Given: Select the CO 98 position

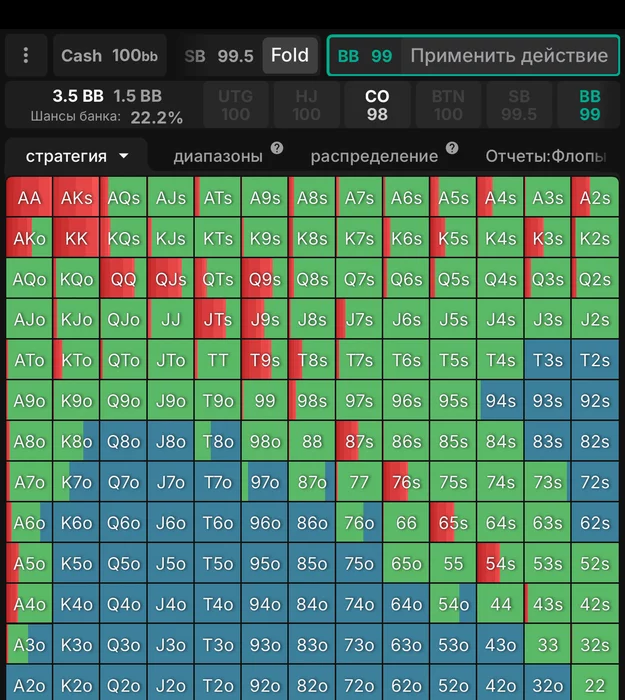Looking at the screenshot, I should 377,106.
